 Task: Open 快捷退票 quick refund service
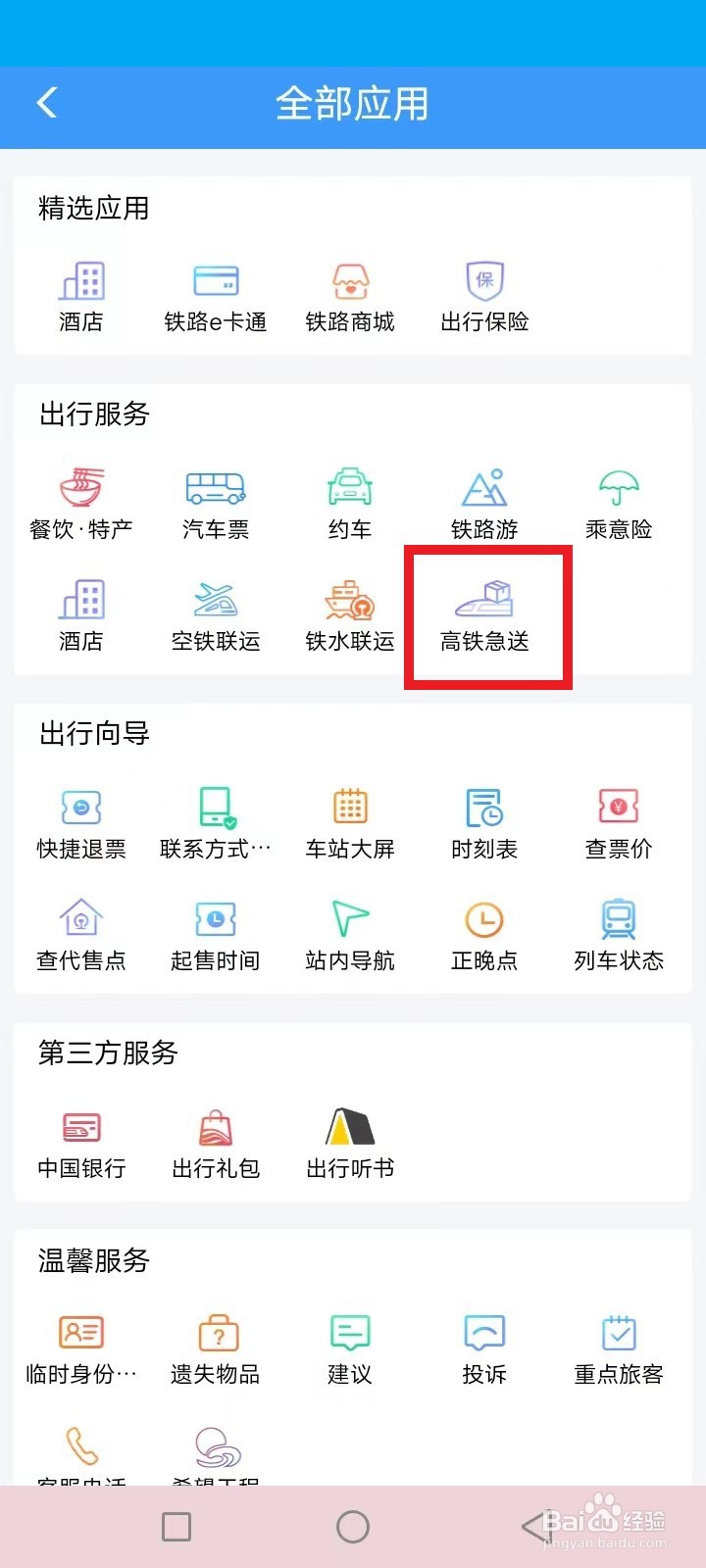click(81, 823)
